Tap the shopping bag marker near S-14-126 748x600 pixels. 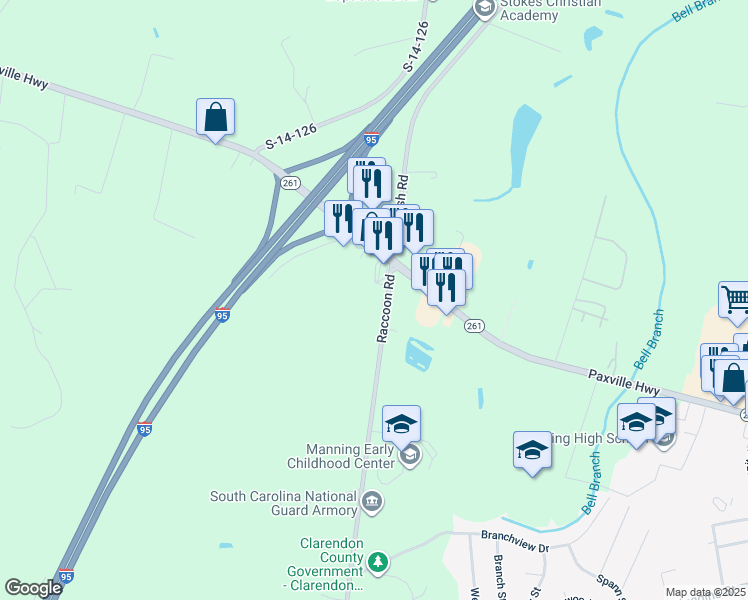click(x=216, y=117)
